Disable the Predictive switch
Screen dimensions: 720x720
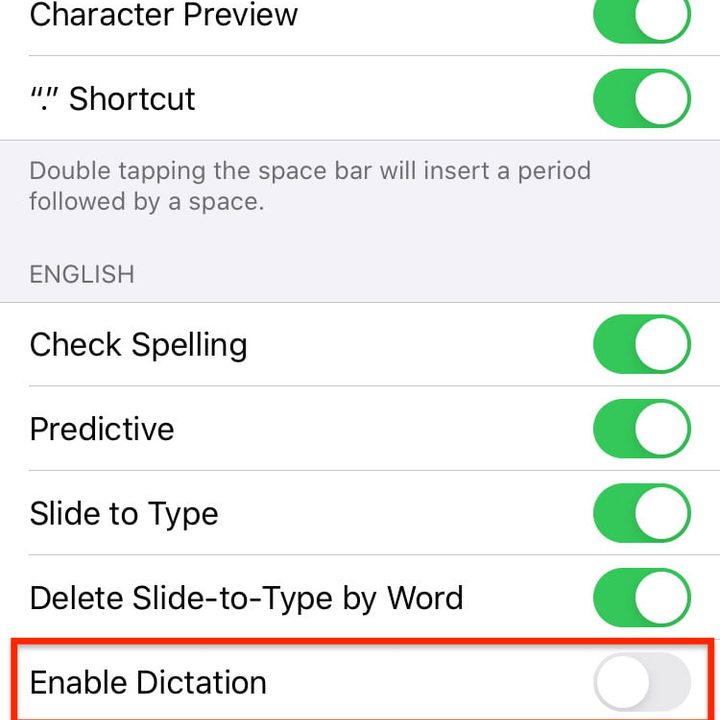pos(641,429)
